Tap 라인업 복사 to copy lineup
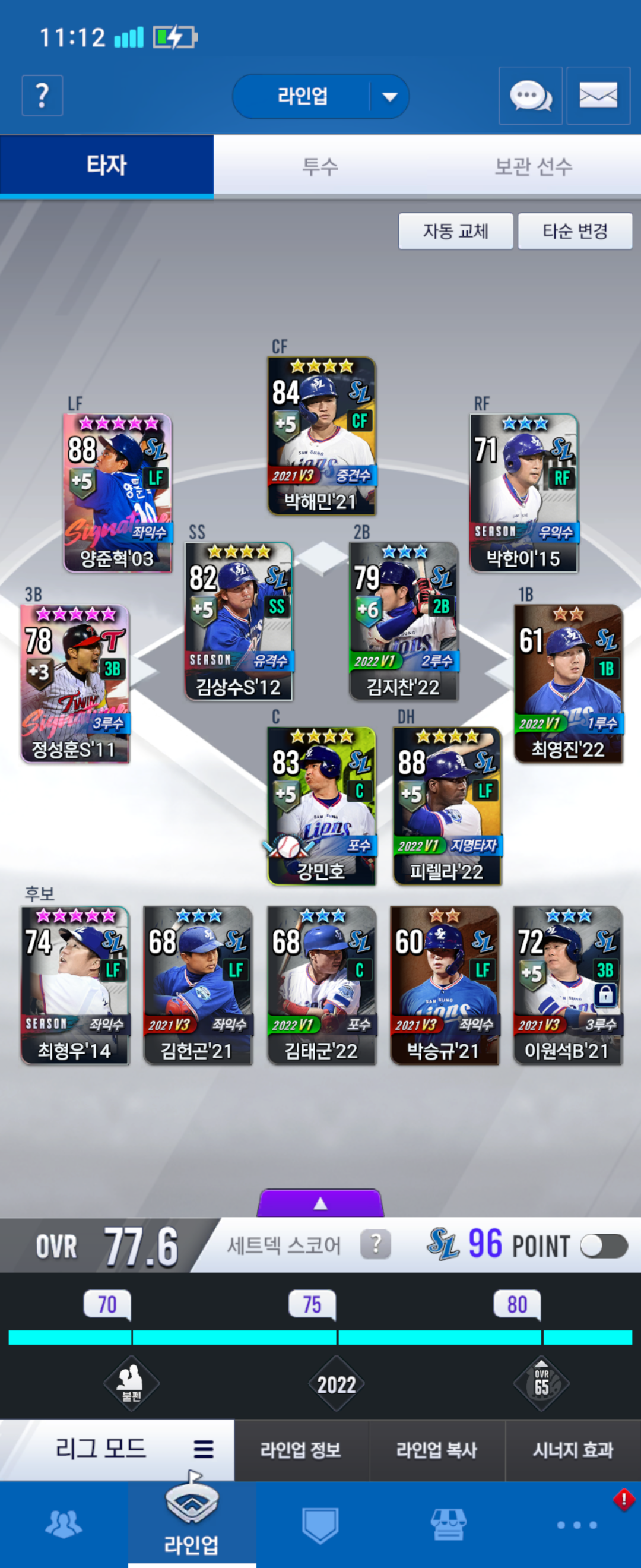This screenshot has height=1568, width=641. tap(437, 1450)
